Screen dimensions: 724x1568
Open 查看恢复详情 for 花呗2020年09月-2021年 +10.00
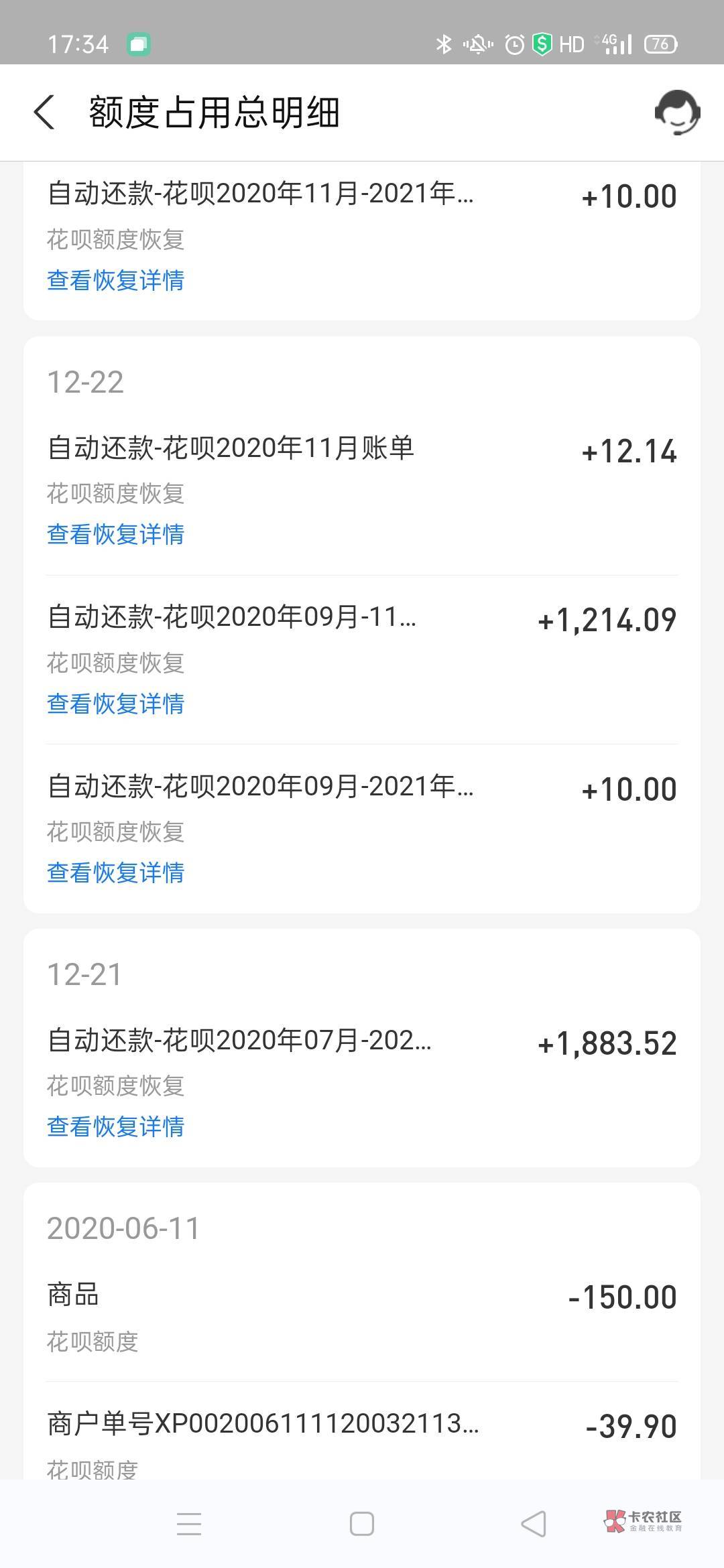click(x=115, y=872)
